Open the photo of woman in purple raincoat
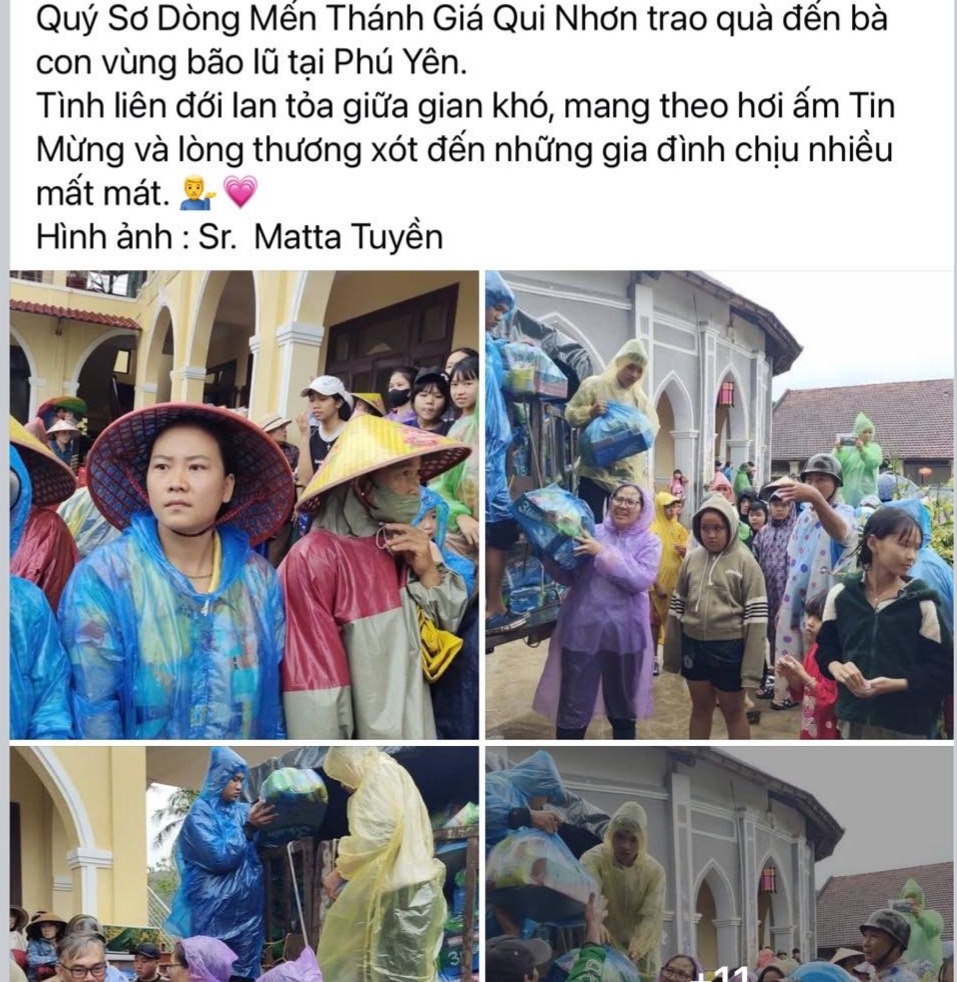This screenshot has width=957, height=982. [719, 505]
